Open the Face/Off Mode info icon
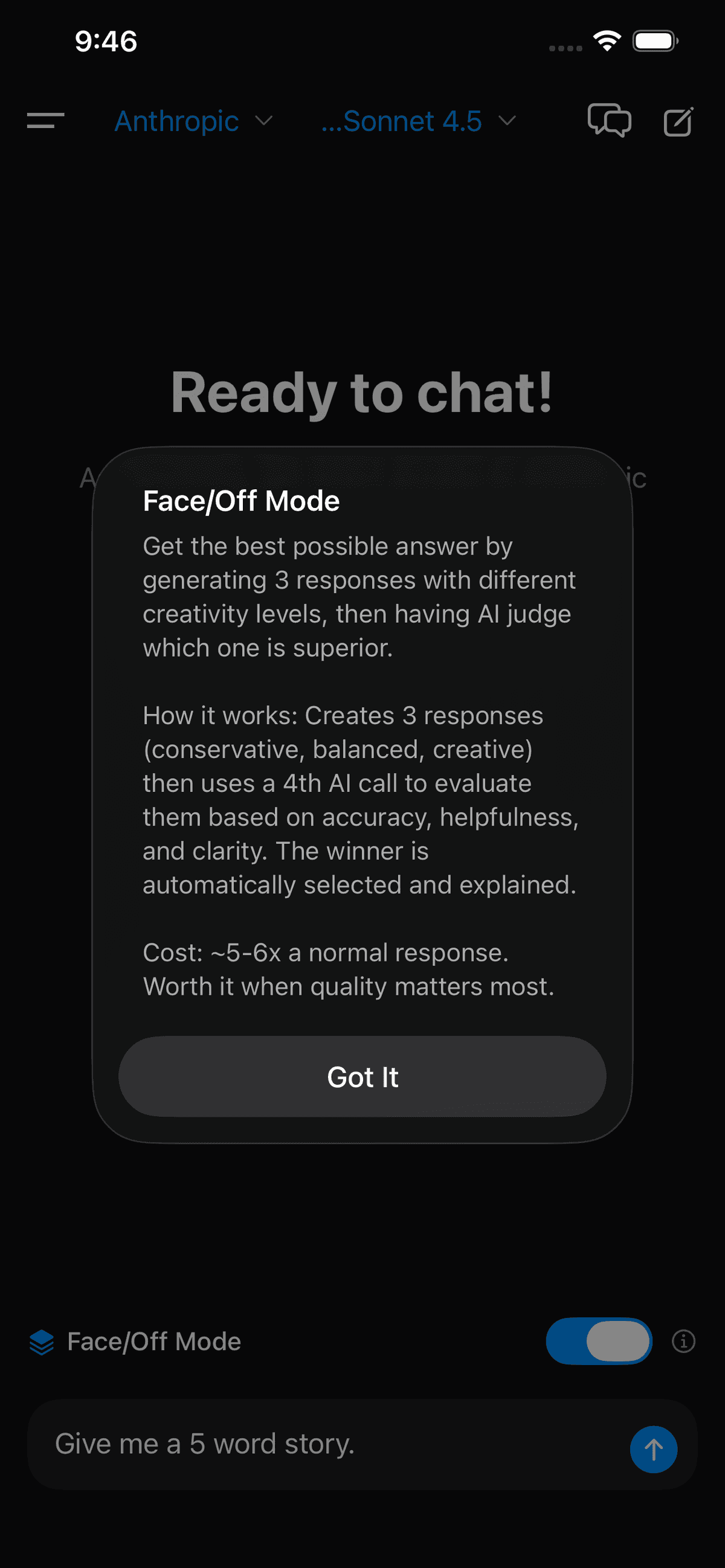This screenshot has width=725, height=1568. (x=683, y=1341)
